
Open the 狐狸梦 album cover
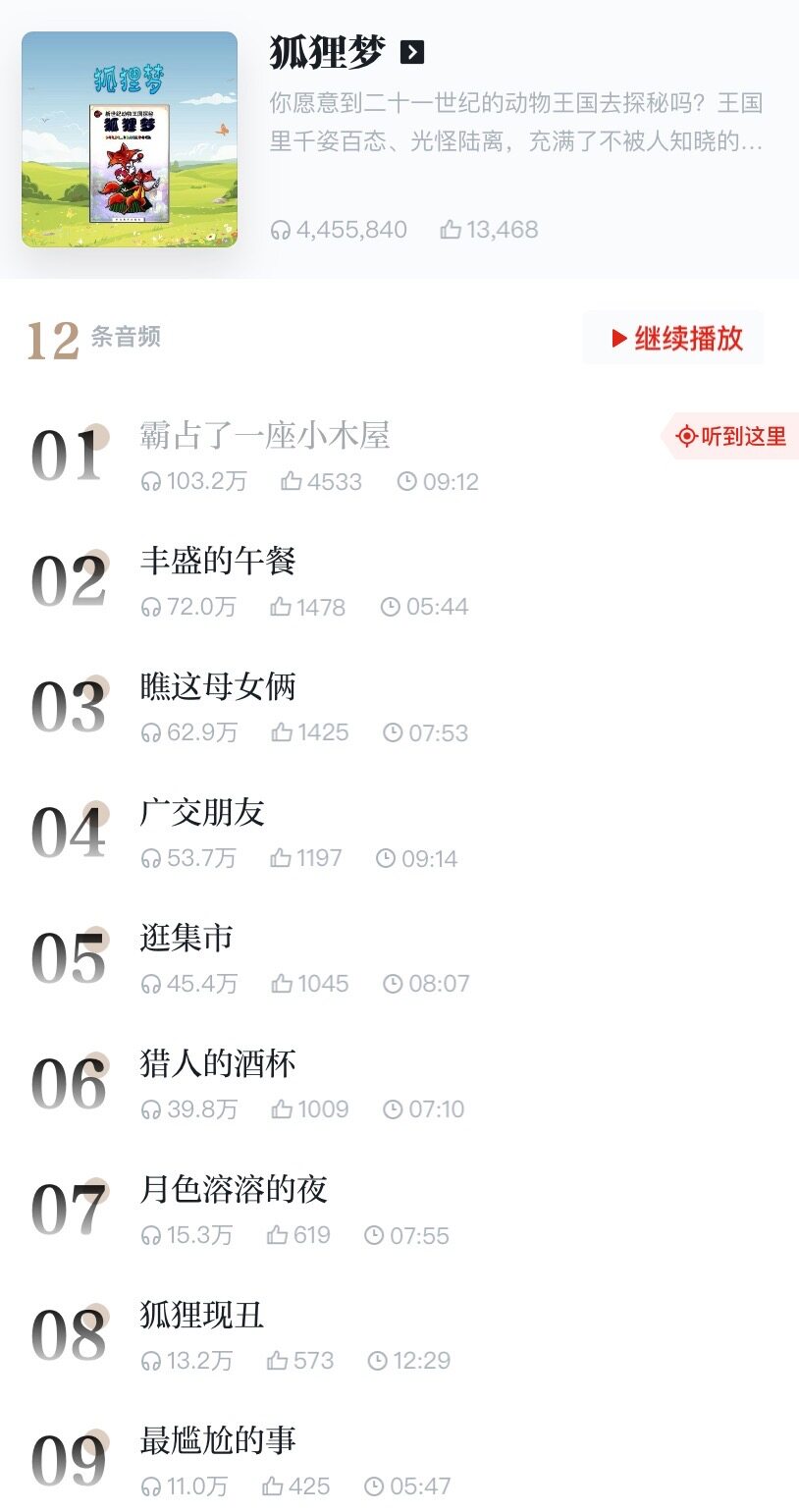130,139
